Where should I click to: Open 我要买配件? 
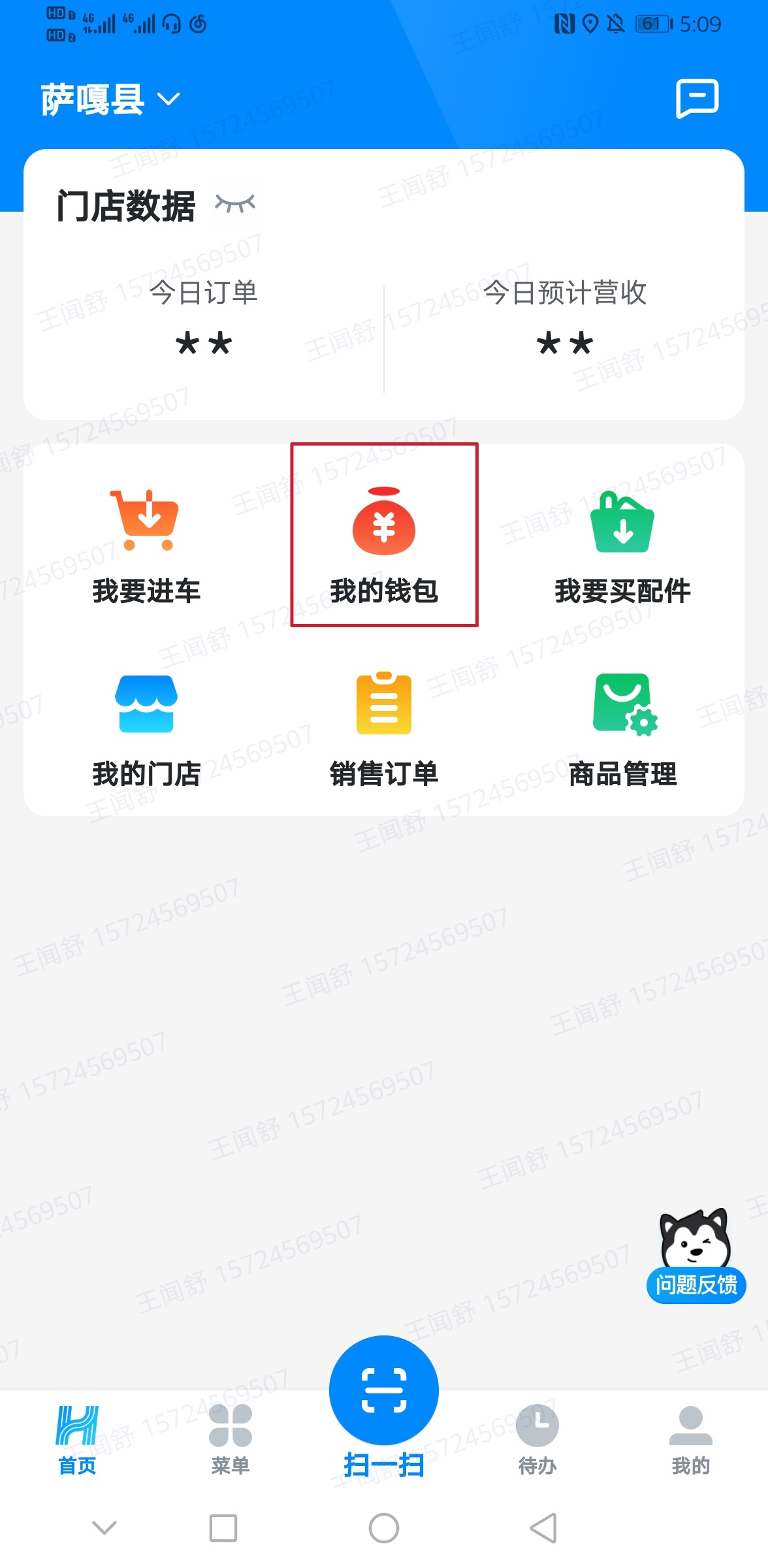[x=622, y=546]
